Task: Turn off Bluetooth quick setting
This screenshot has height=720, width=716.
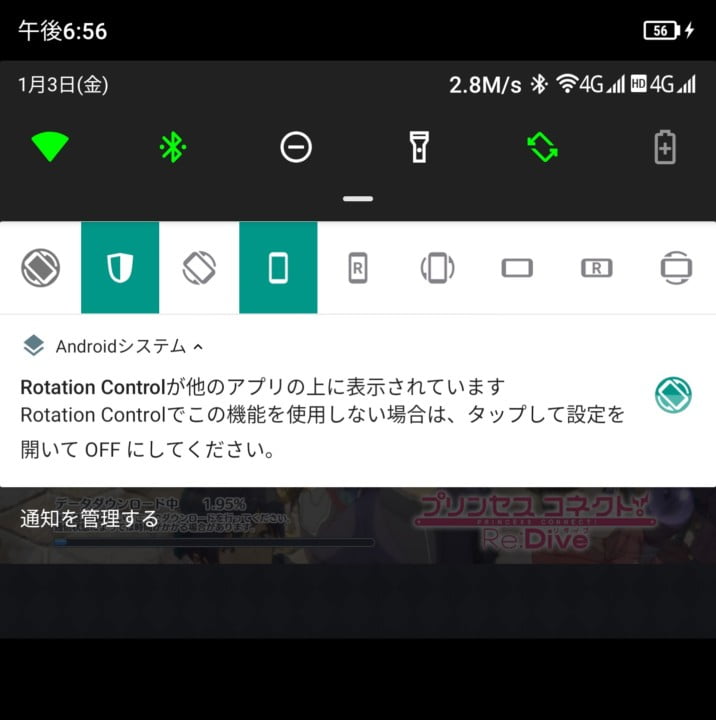Action: click(x=172, y=148)
